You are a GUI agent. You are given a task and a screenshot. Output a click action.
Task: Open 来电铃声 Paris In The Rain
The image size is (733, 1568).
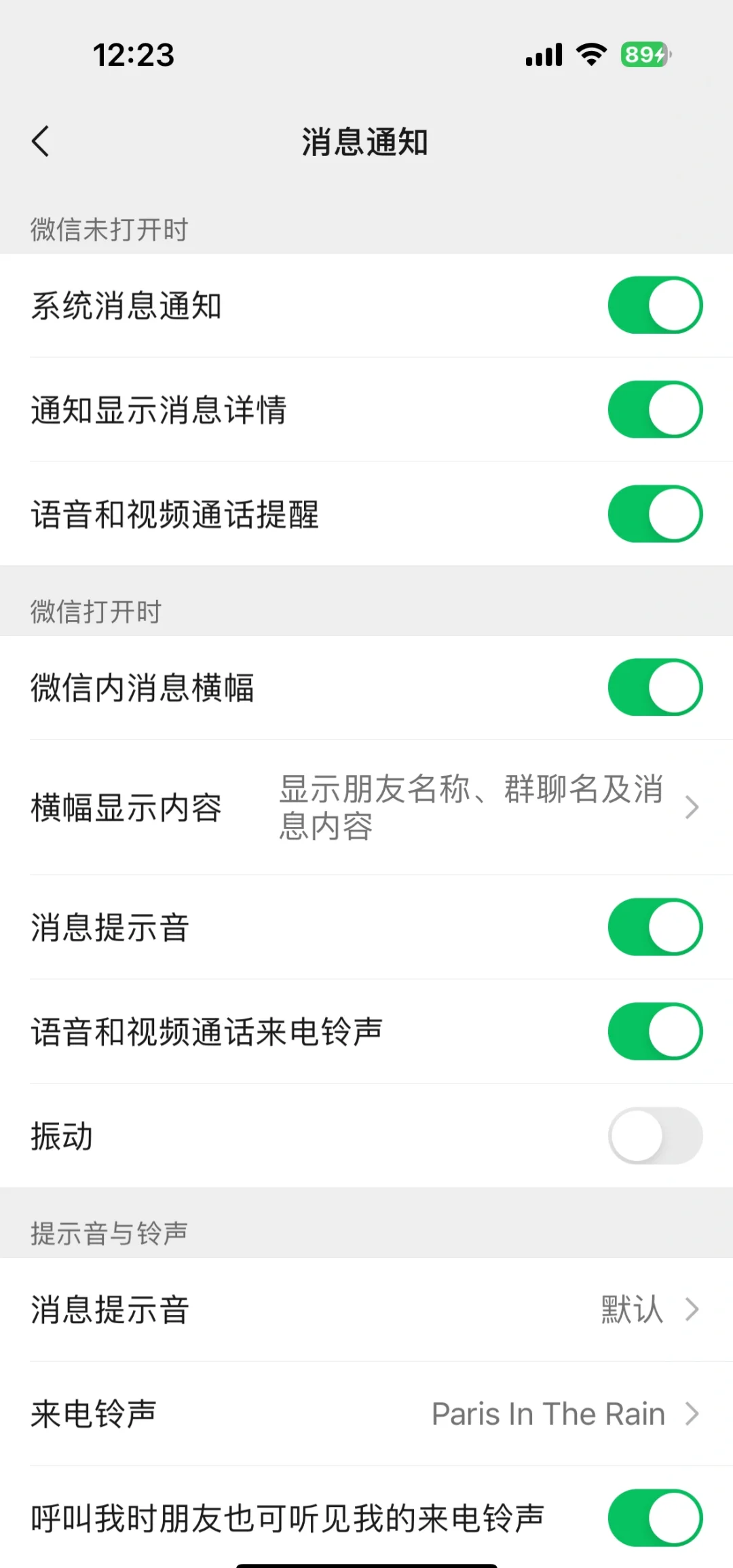[366, 1414]
